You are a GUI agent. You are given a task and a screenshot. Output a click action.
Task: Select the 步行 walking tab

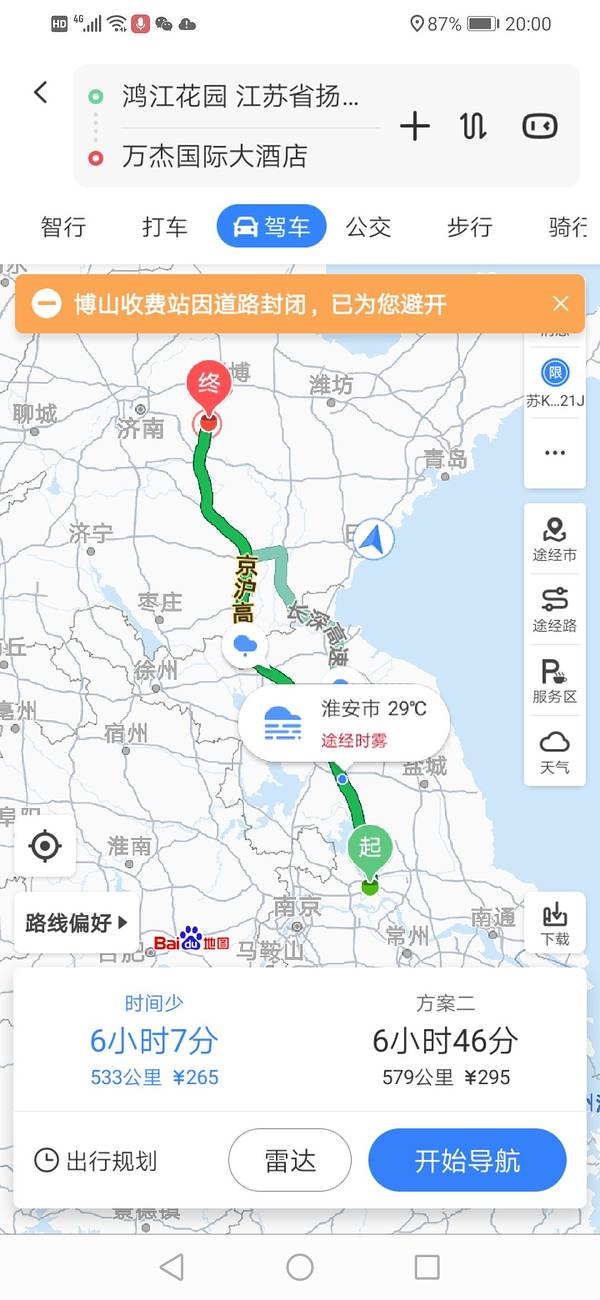469,227
